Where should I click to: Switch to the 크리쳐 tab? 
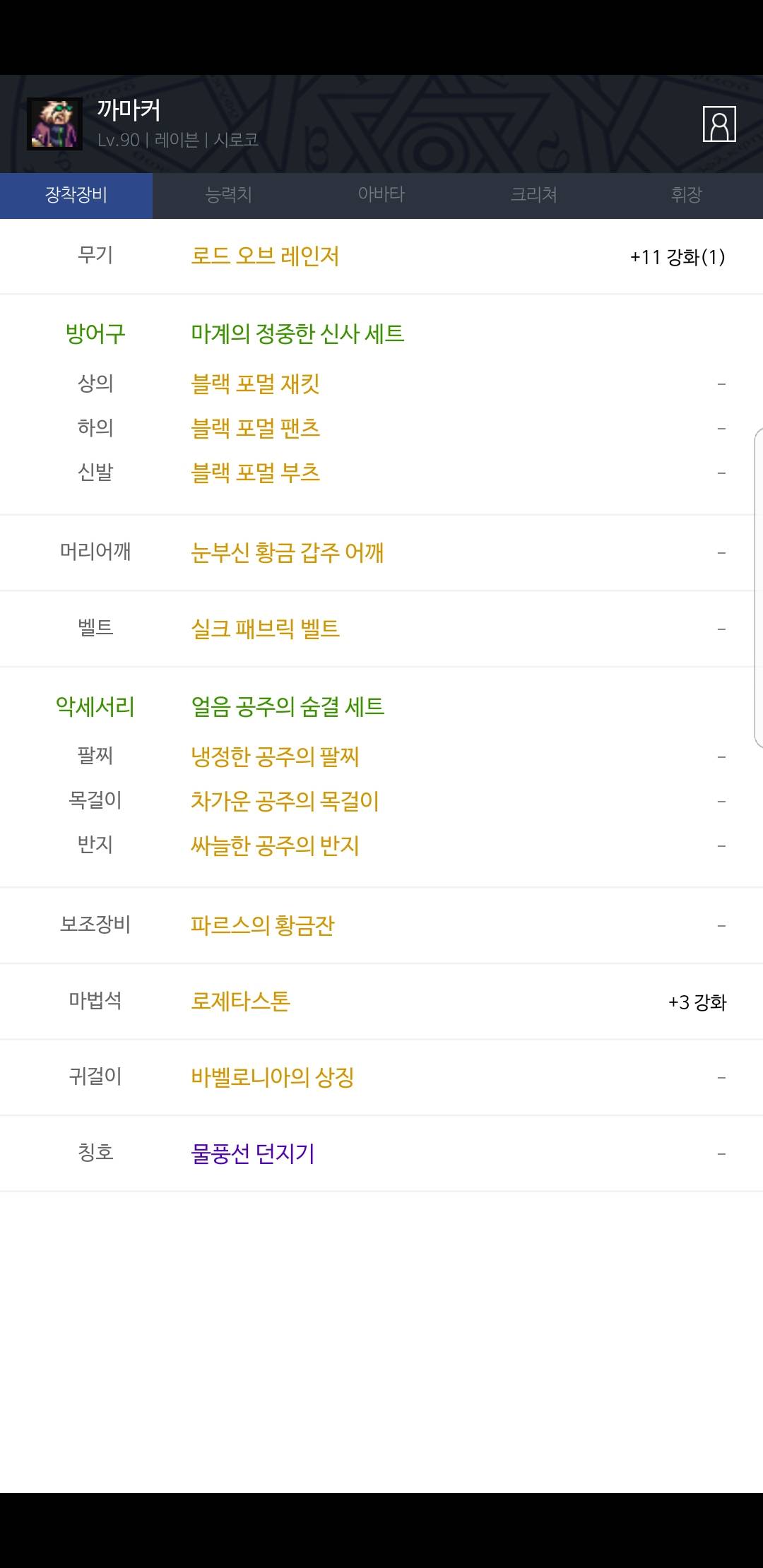coord(533,195)
